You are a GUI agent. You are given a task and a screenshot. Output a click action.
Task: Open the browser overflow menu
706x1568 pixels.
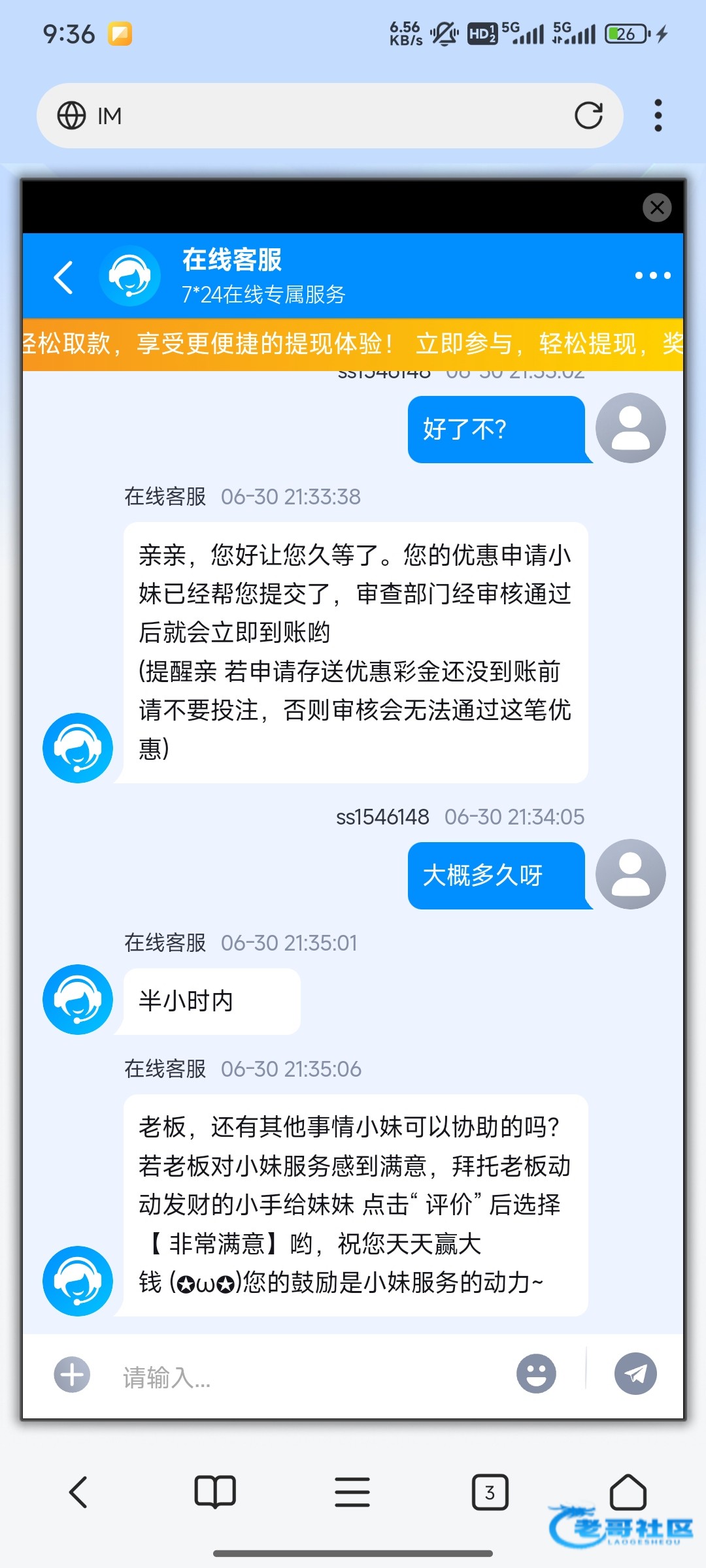pyautogui.click(x=658, y=116)
